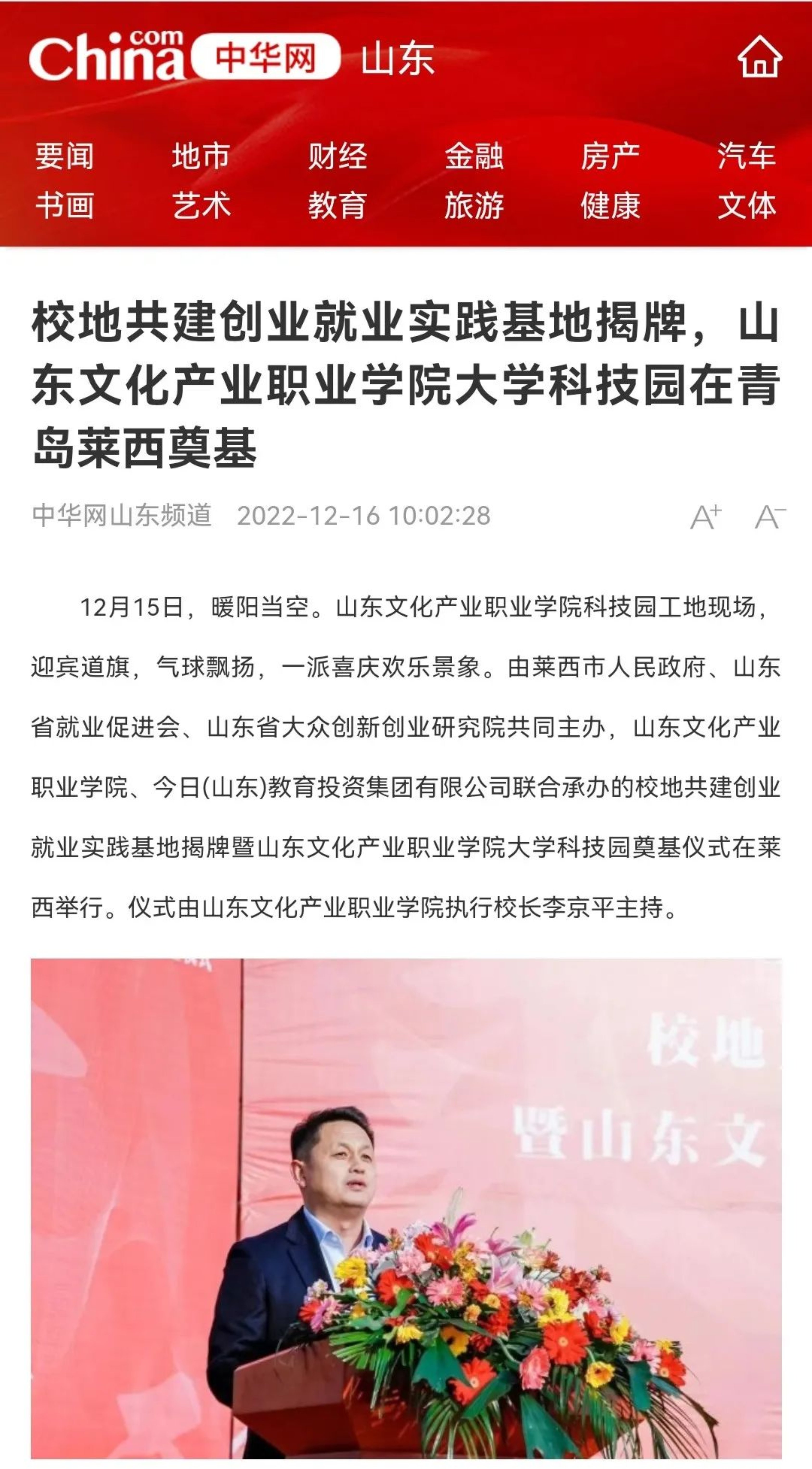The height and width of the screenshot is (1469, 812).
Task: Open the 教育 education section
Action: 338,205
